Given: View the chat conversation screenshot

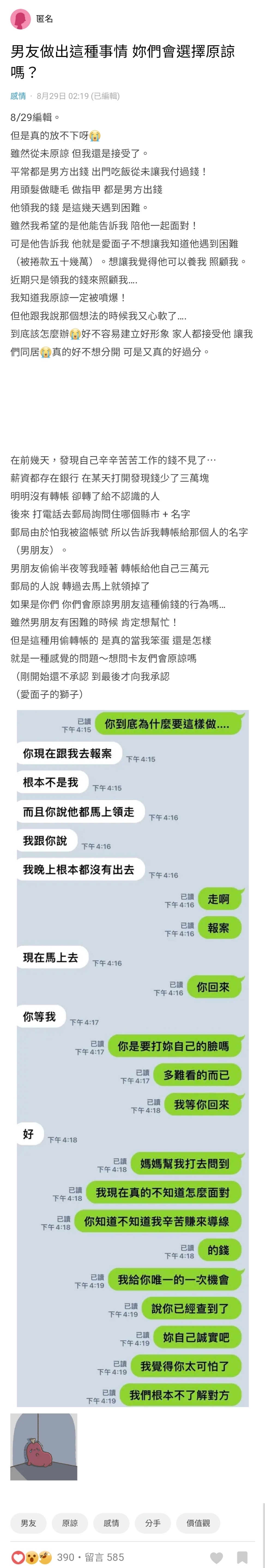Looking at the screenshot, I should pyautogui.click(x=132, y=1058).
